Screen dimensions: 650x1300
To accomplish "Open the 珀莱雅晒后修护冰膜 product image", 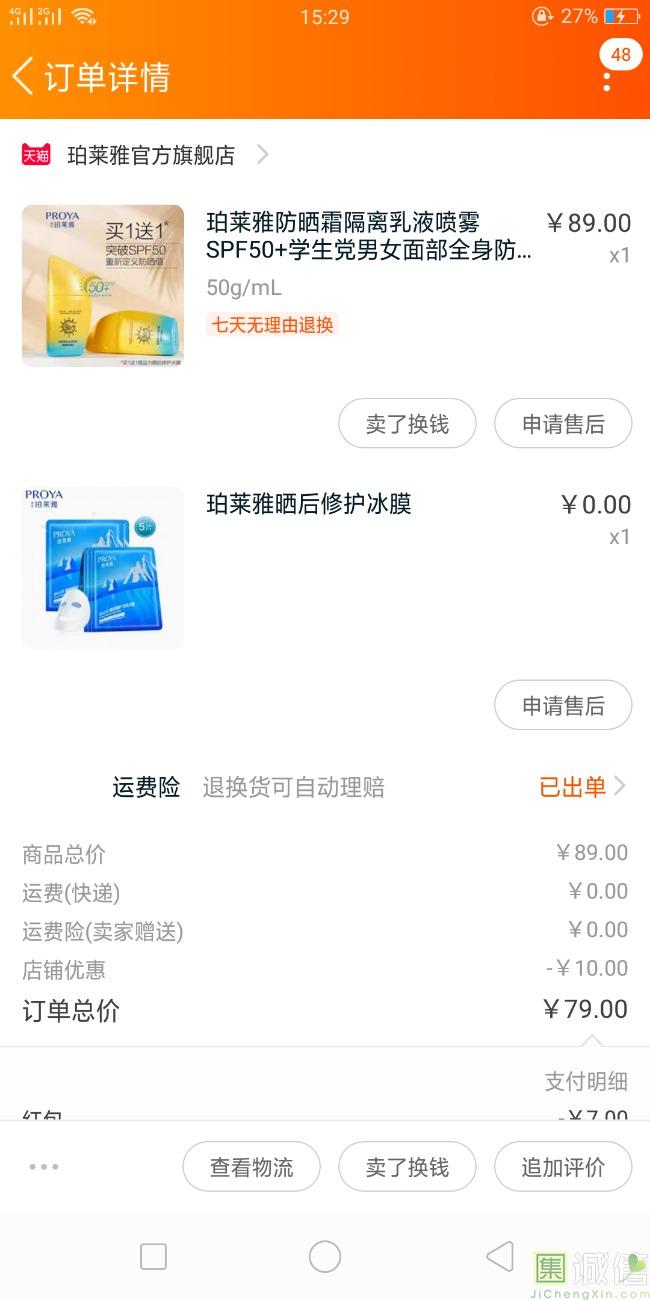I will coord(103,567).
